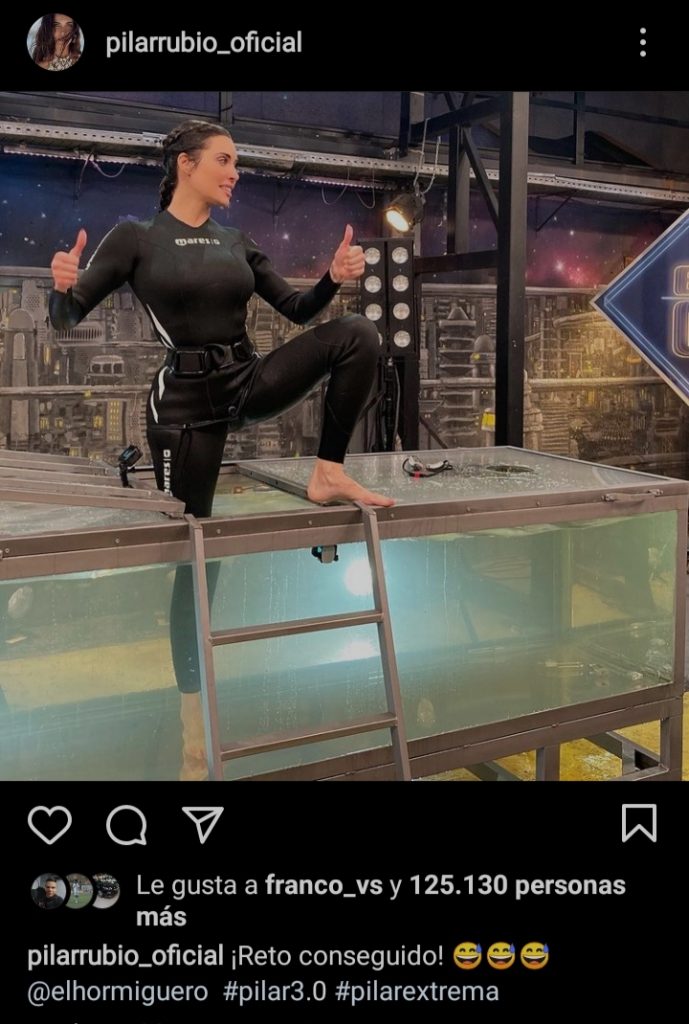Save the post with the bookmark icon
689x1024 pixels.
coord(639,823)
